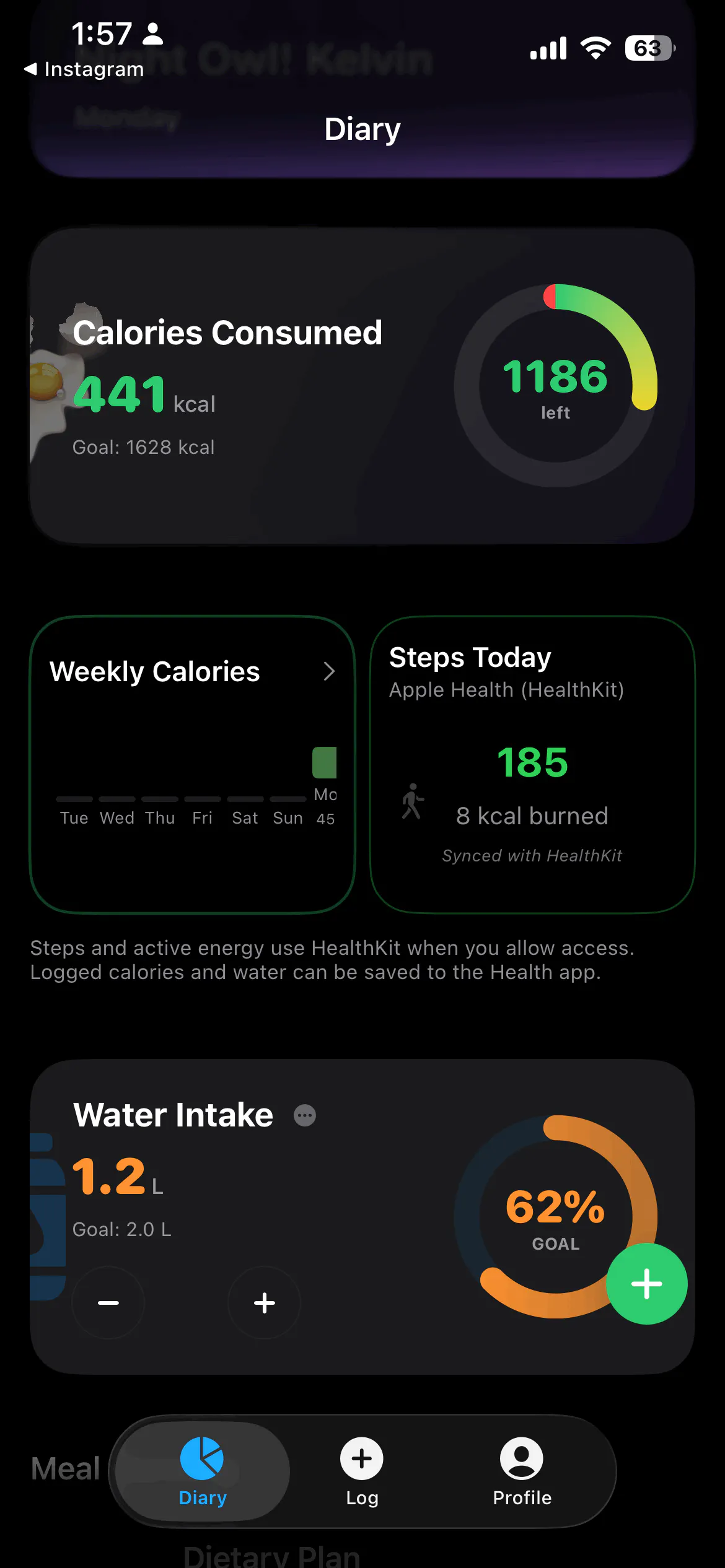Open Water Intake options menu
The image size is (725, 1568).
pyautogui.click(x=305, y=1115)
